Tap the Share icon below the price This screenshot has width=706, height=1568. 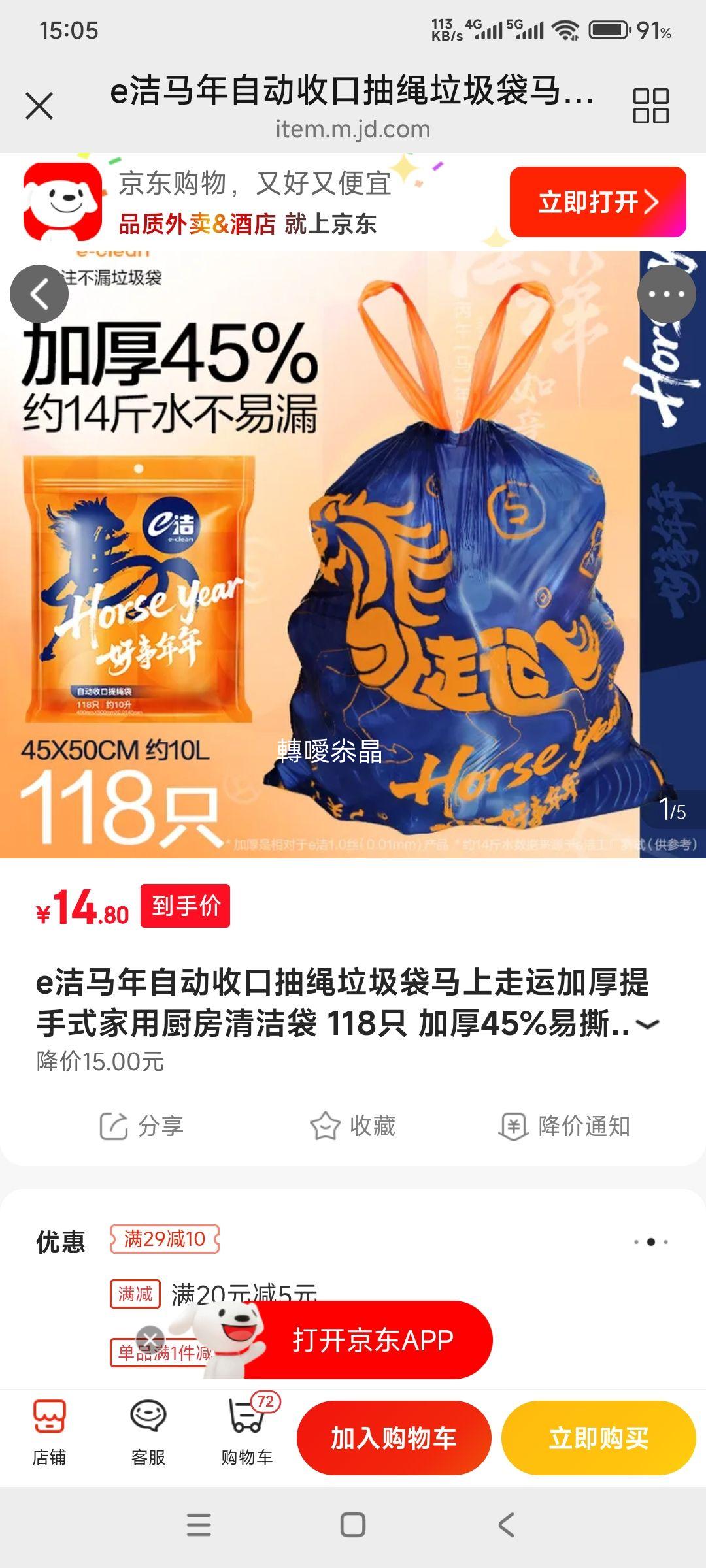pos(144,1124)
